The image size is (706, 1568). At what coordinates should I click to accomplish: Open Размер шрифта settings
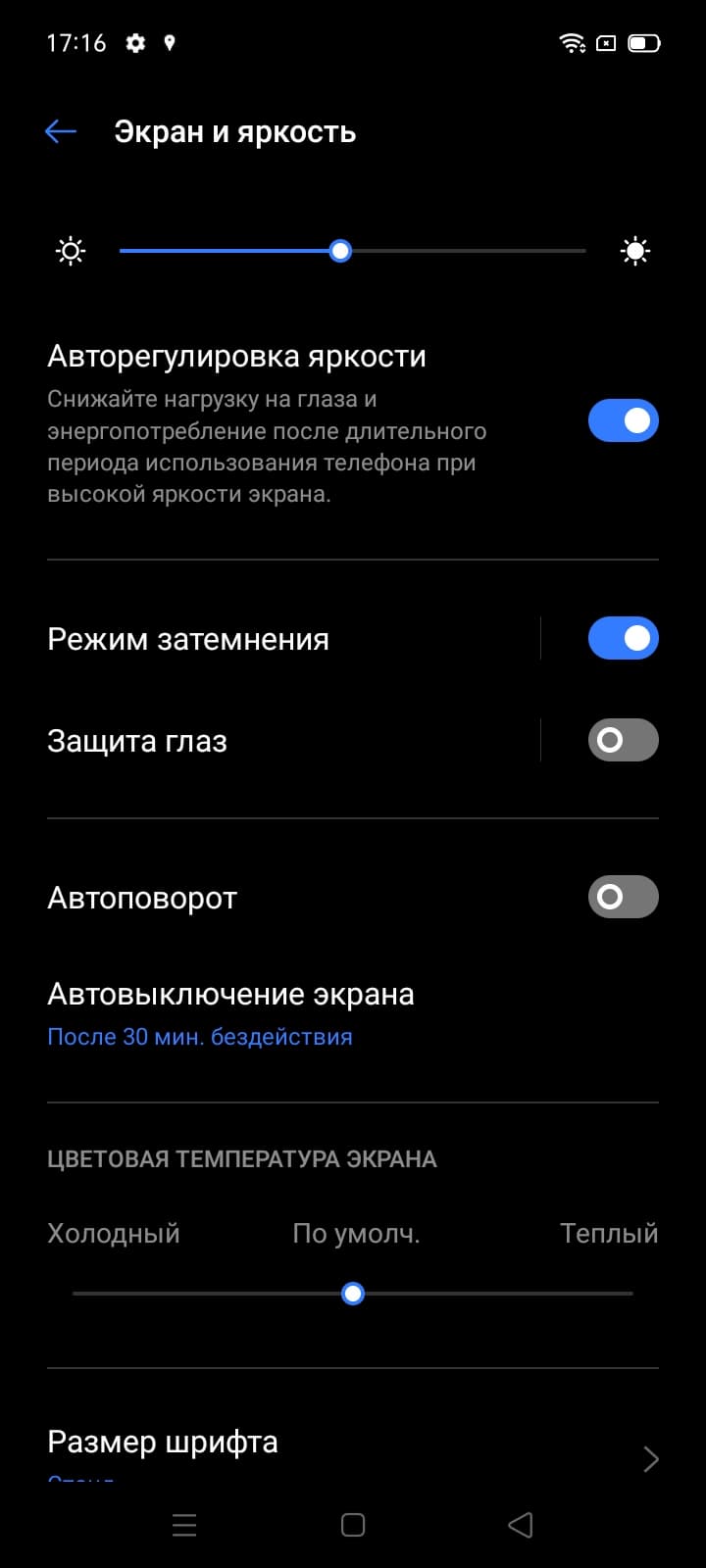[x=353, y=1450]
